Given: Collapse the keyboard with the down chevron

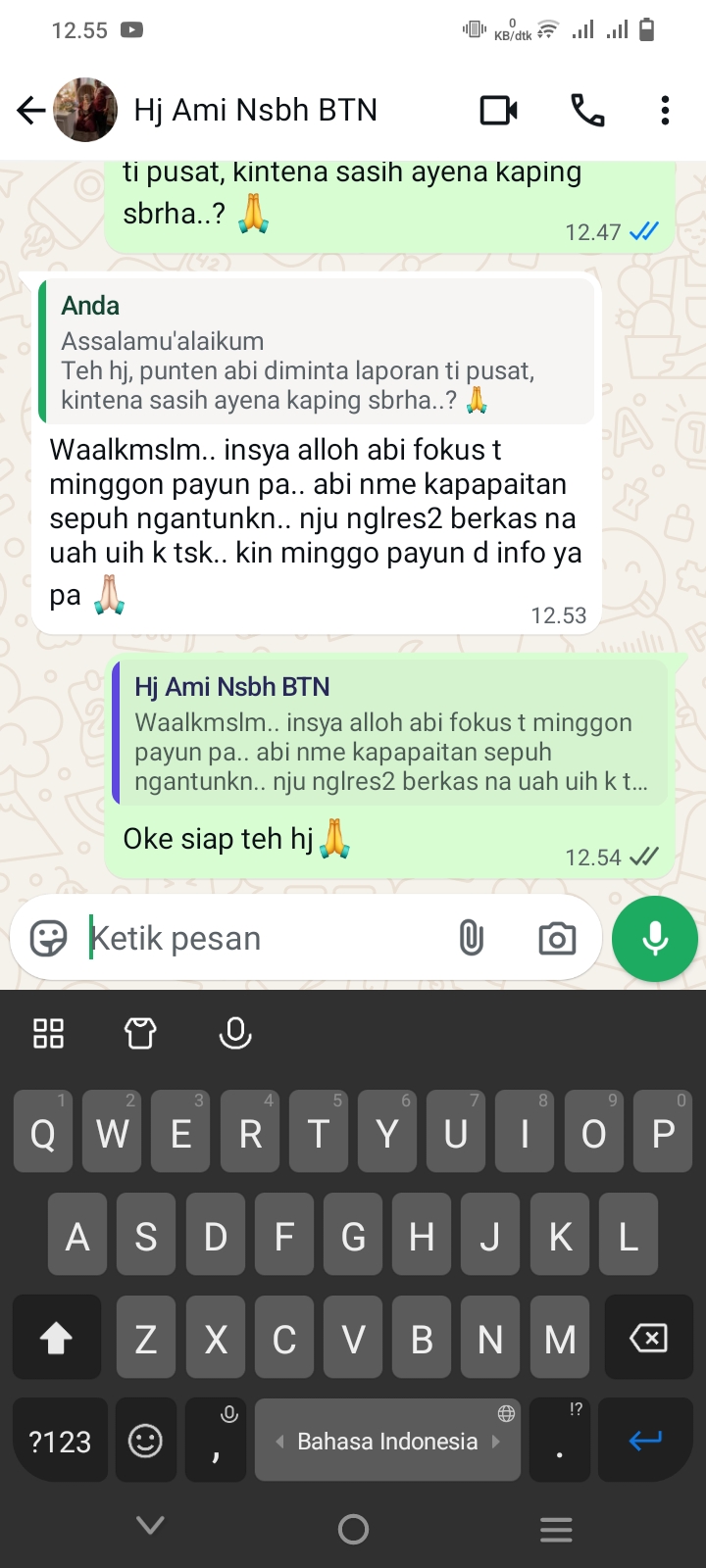Looking at the screenshot, I should pos(149,1526).
